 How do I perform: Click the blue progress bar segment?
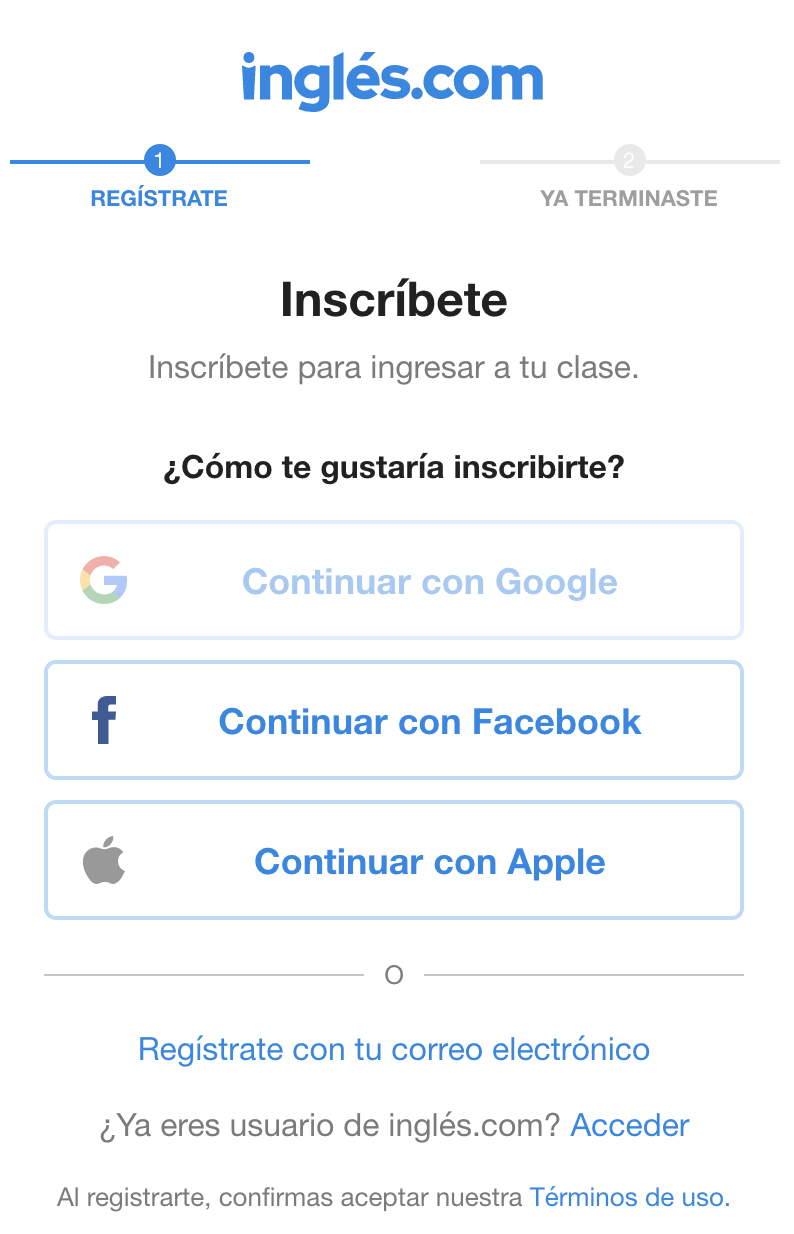pyautogui.click(x=70, y=160)
